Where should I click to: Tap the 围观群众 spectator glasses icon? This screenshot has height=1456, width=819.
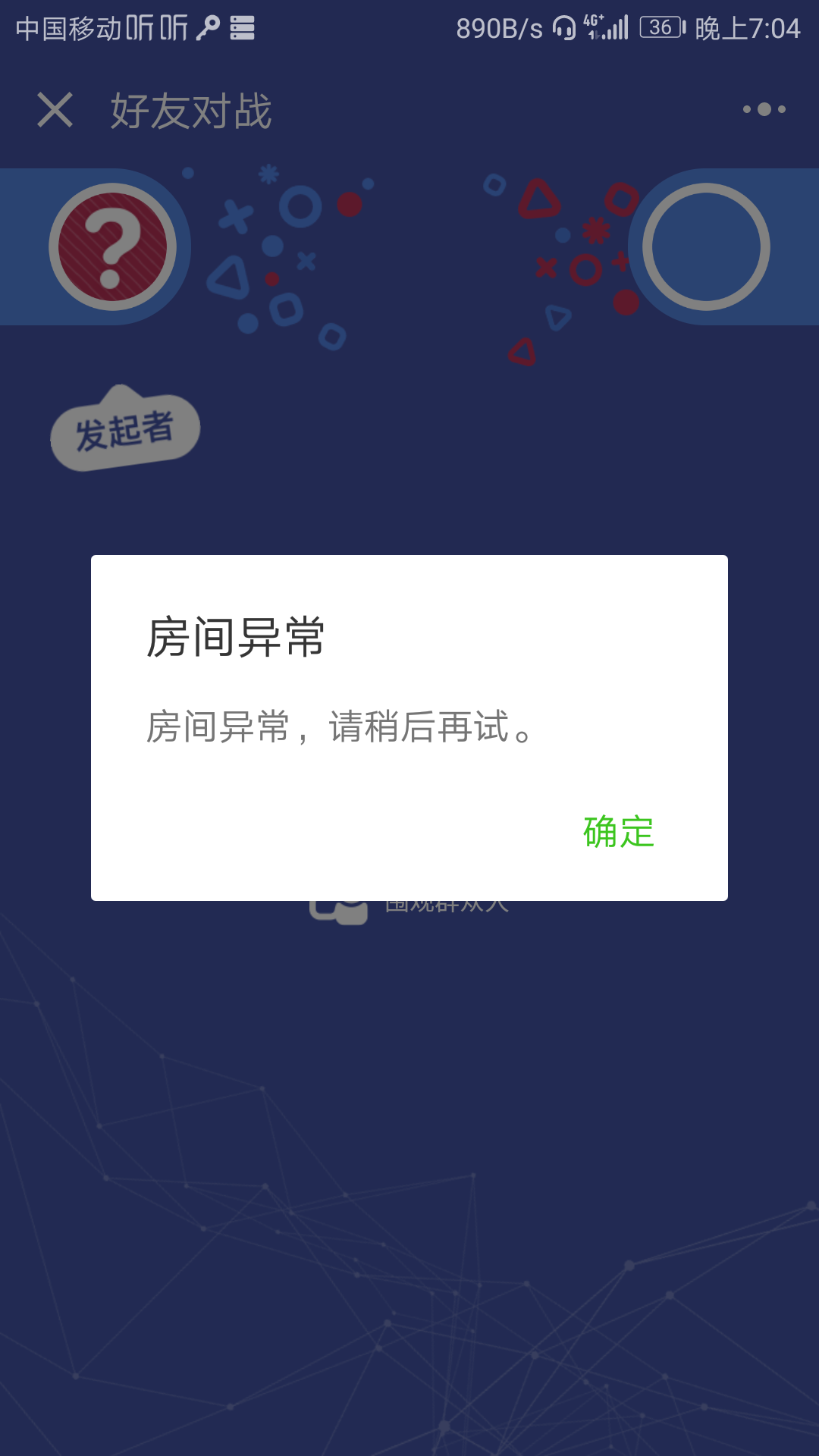pos(340,908)
